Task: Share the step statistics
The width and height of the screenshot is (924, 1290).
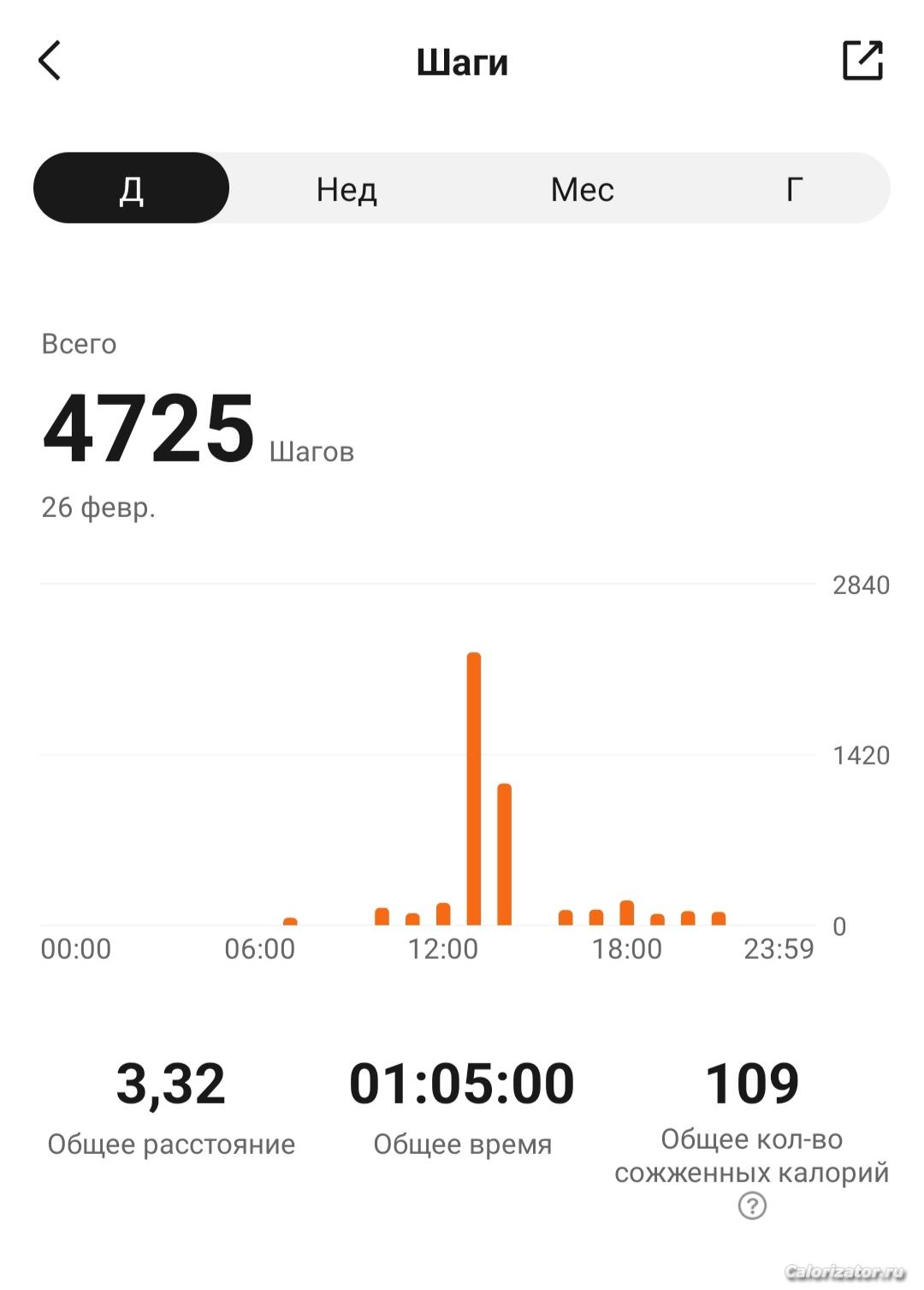Action: [x=862, y=61]
